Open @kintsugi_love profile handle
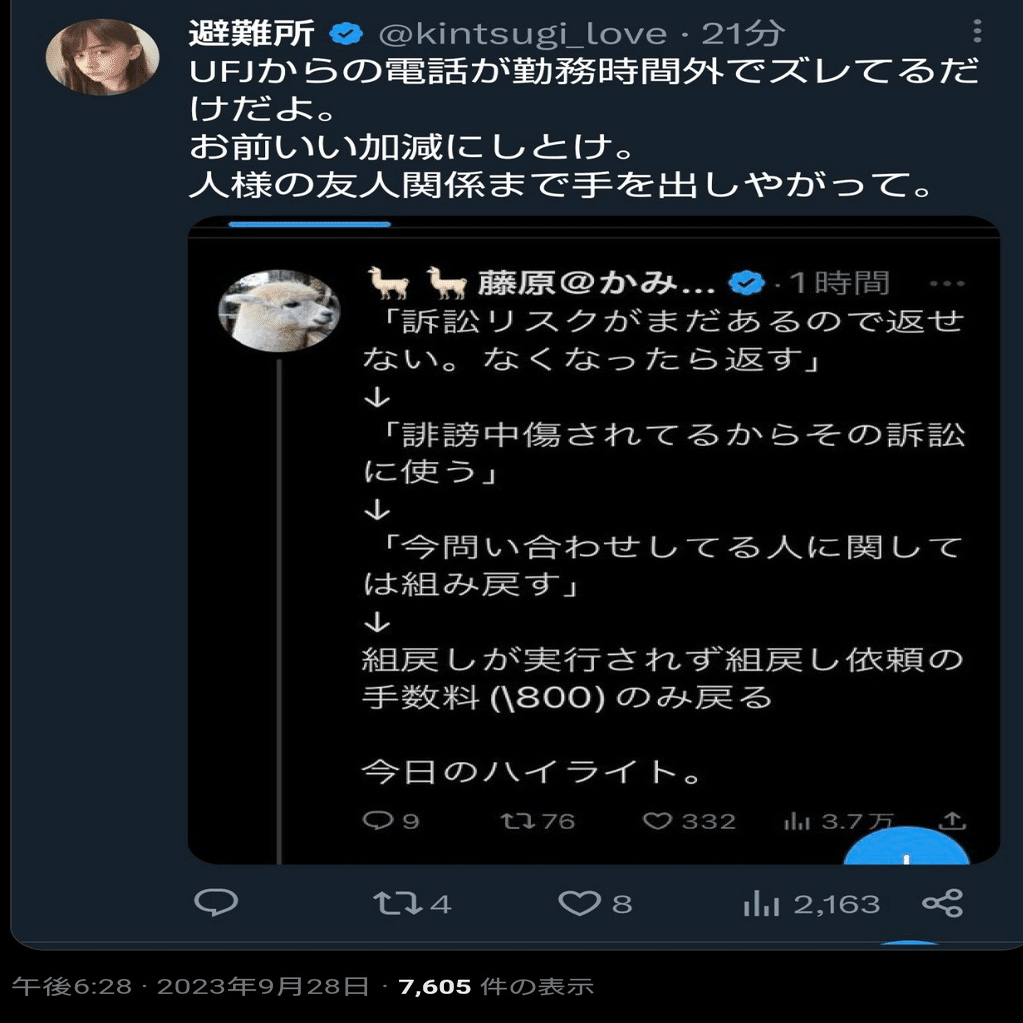1023x1023 pixels. pyautogui.click(x=522, y=34)
